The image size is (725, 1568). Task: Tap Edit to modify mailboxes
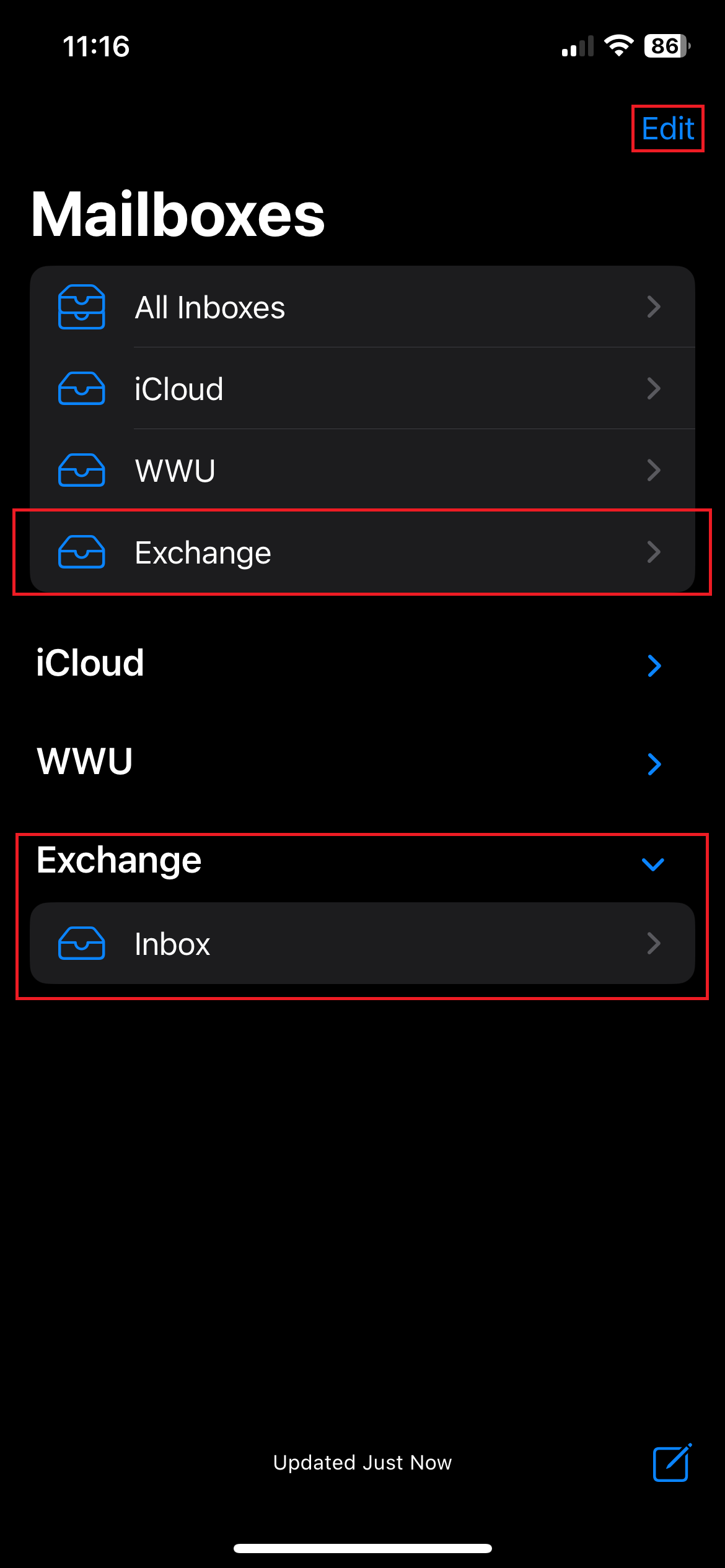[667, 129]
